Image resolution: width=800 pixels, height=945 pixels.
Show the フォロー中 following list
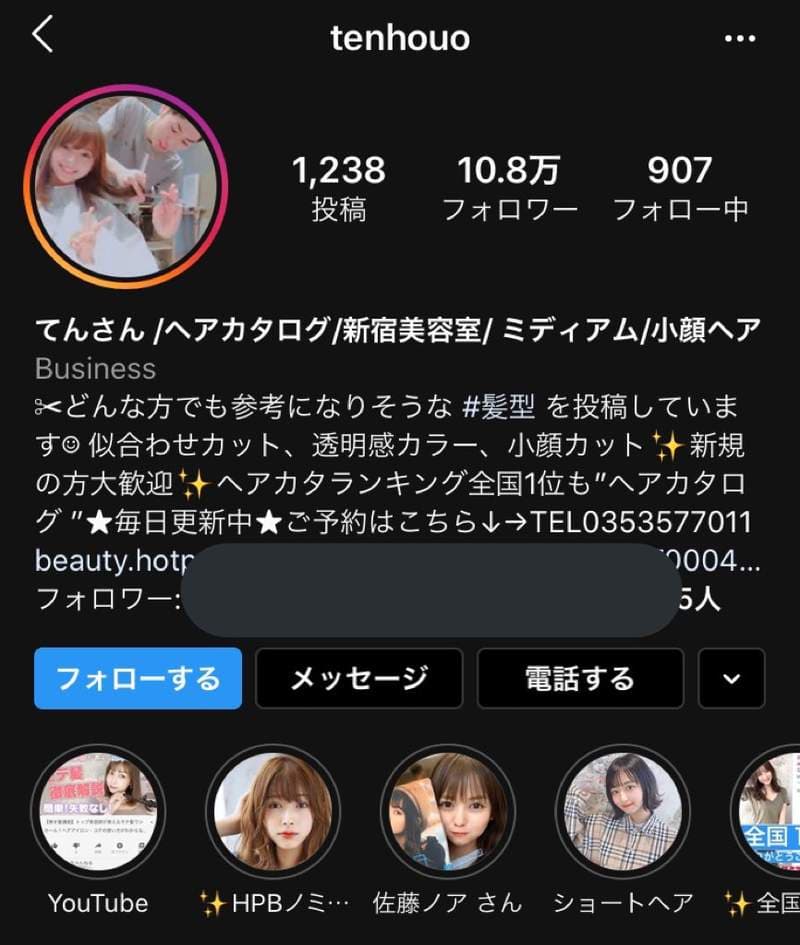(x=680, y=187)
